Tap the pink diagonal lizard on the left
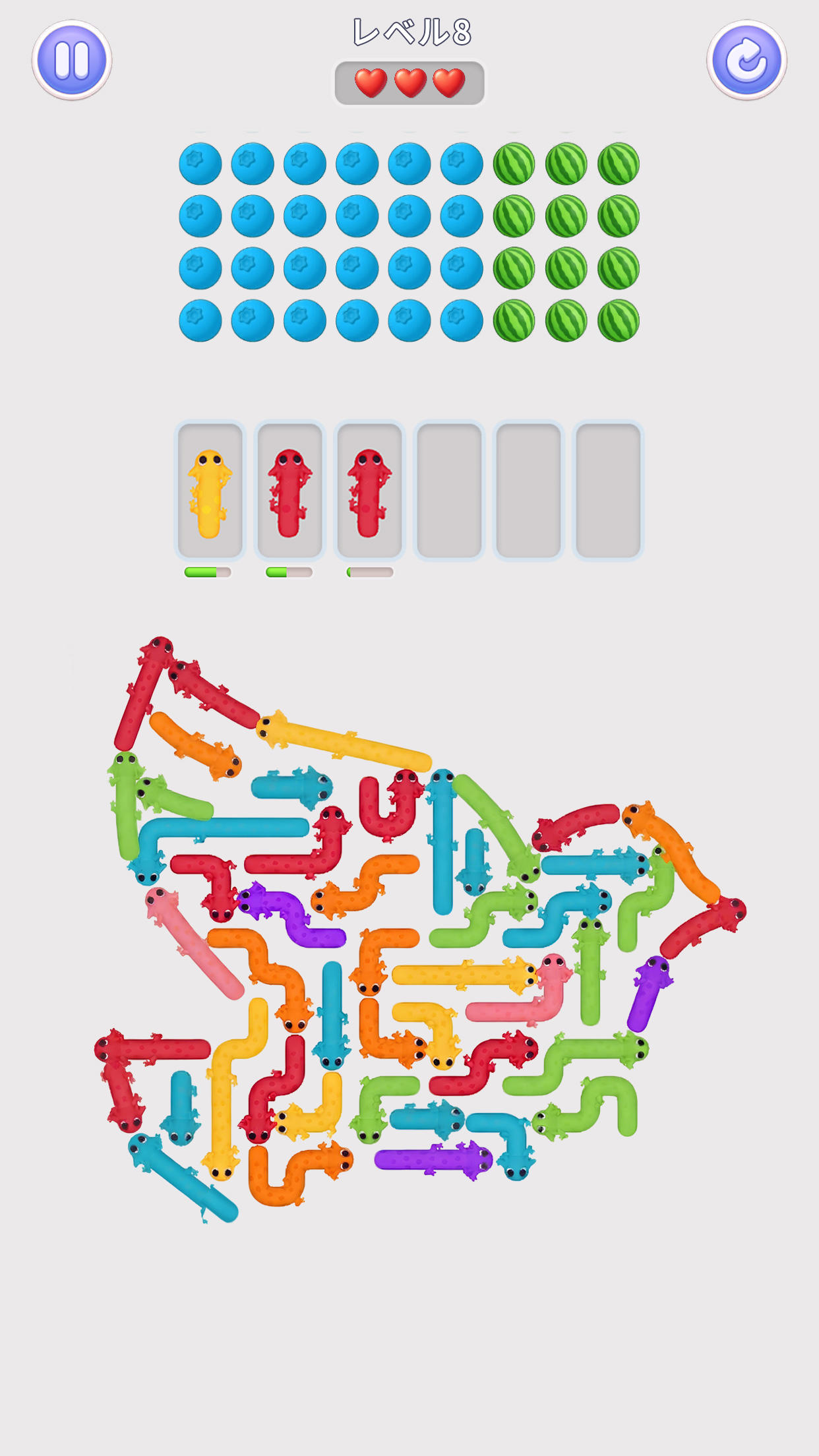 [x=193, y=943]
